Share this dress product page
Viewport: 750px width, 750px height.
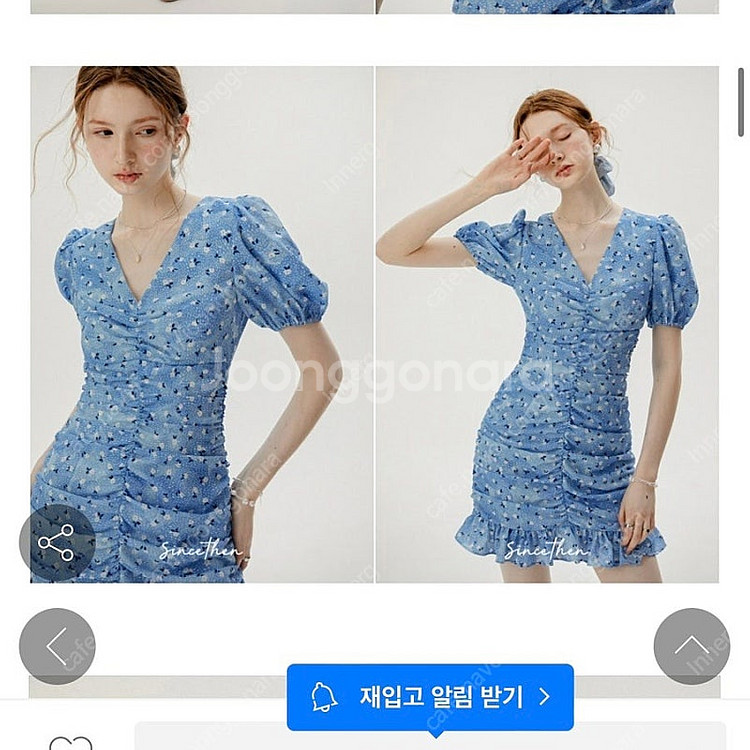pos(57,543)
